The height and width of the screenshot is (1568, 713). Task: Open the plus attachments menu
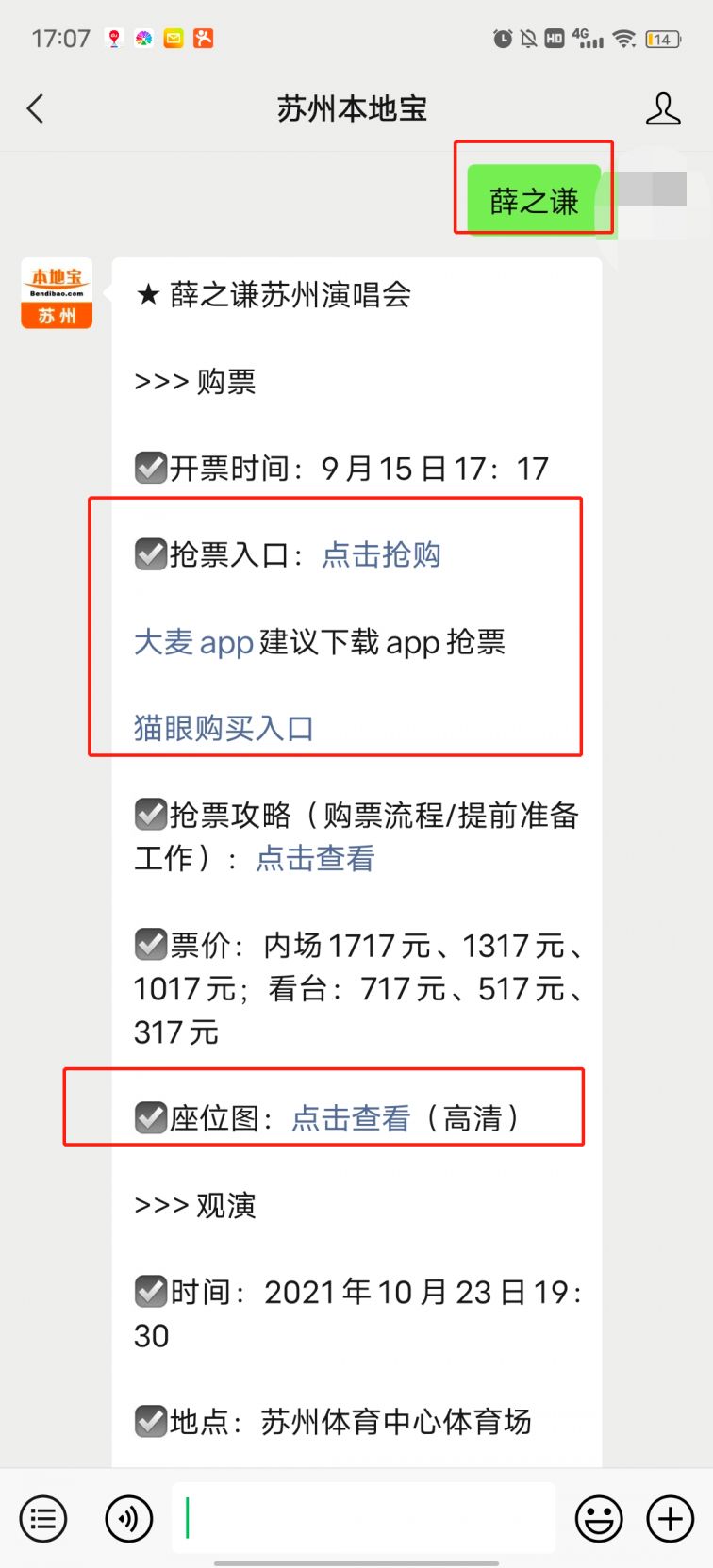point(670,1519)
